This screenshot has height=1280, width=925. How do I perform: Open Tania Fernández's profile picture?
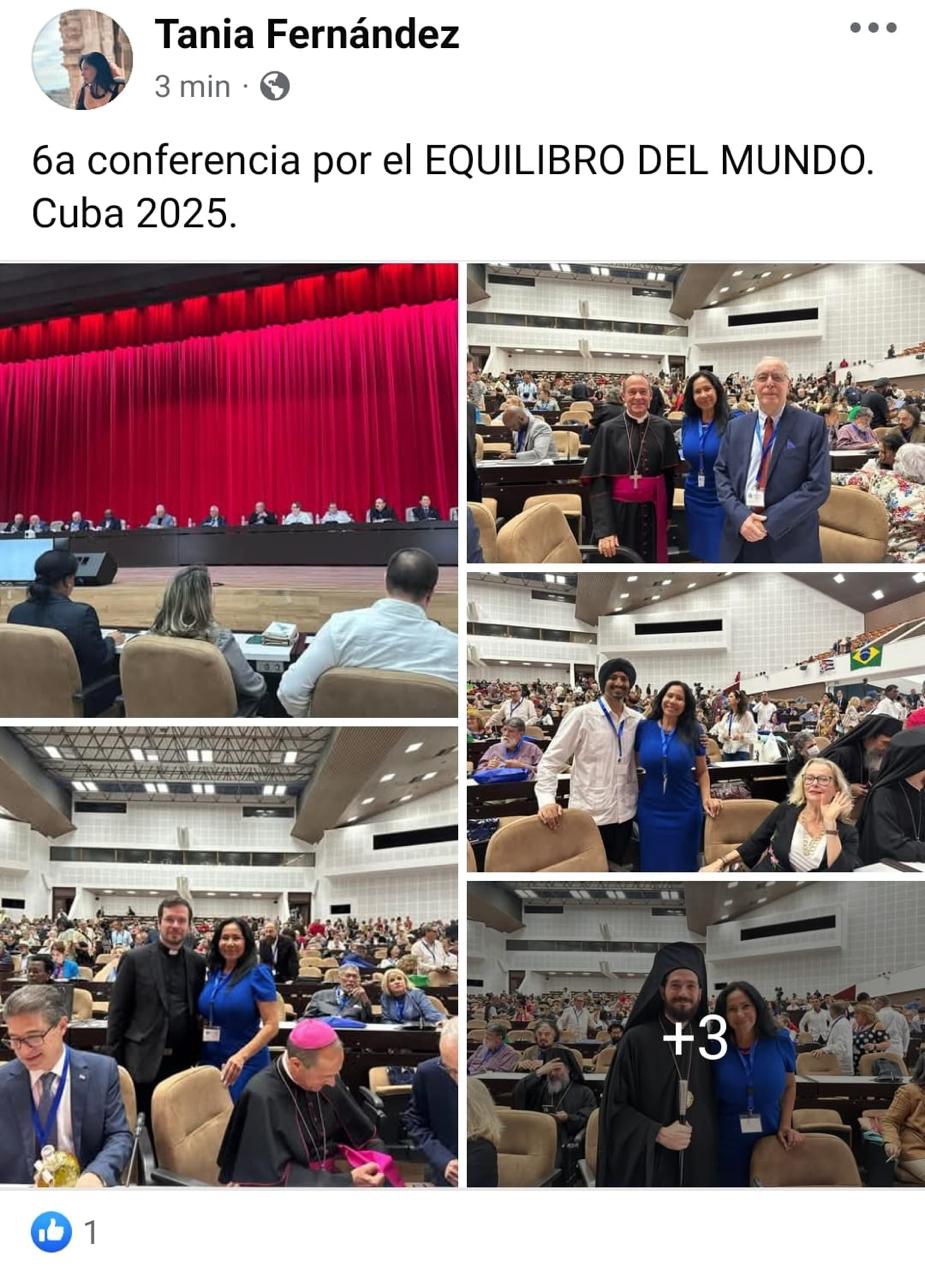pos(82,60)
